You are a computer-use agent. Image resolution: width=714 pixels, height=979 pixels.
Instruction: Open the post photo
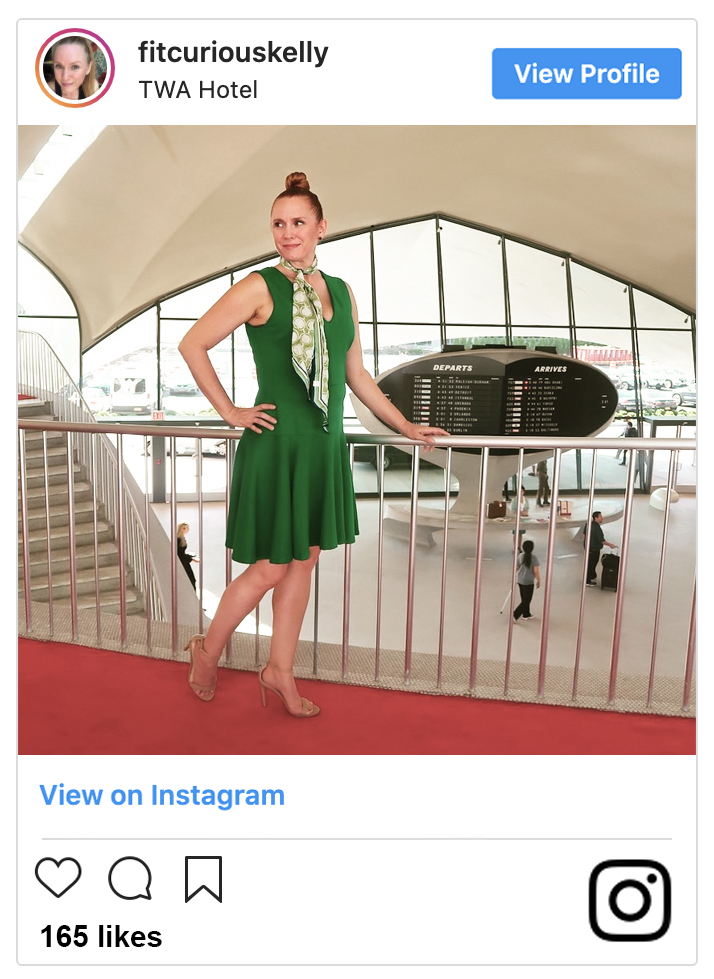click(x=357, y=440)
